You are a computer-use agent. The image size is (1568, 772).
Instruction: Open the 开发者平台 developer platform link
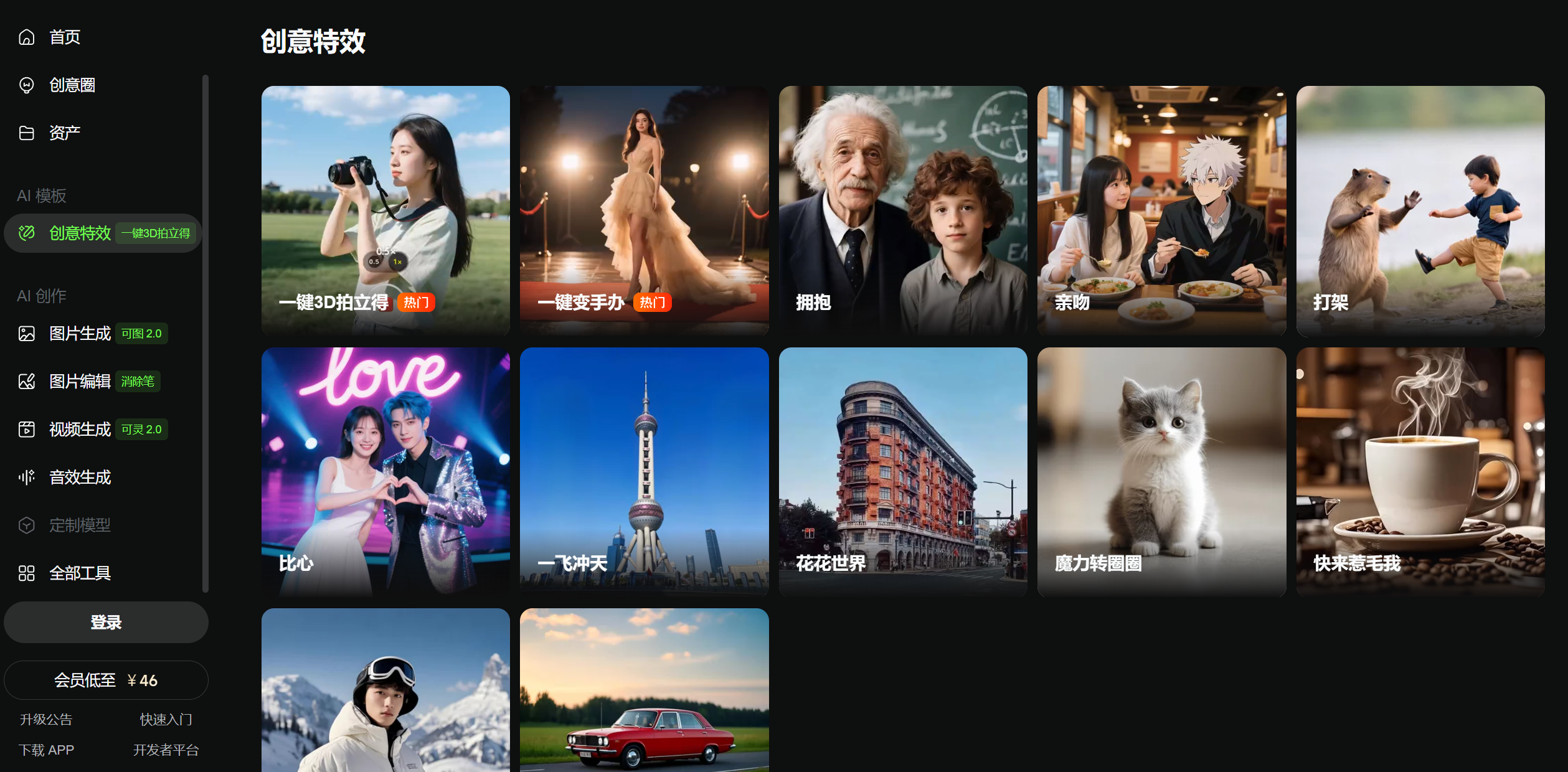coord(166,750)
